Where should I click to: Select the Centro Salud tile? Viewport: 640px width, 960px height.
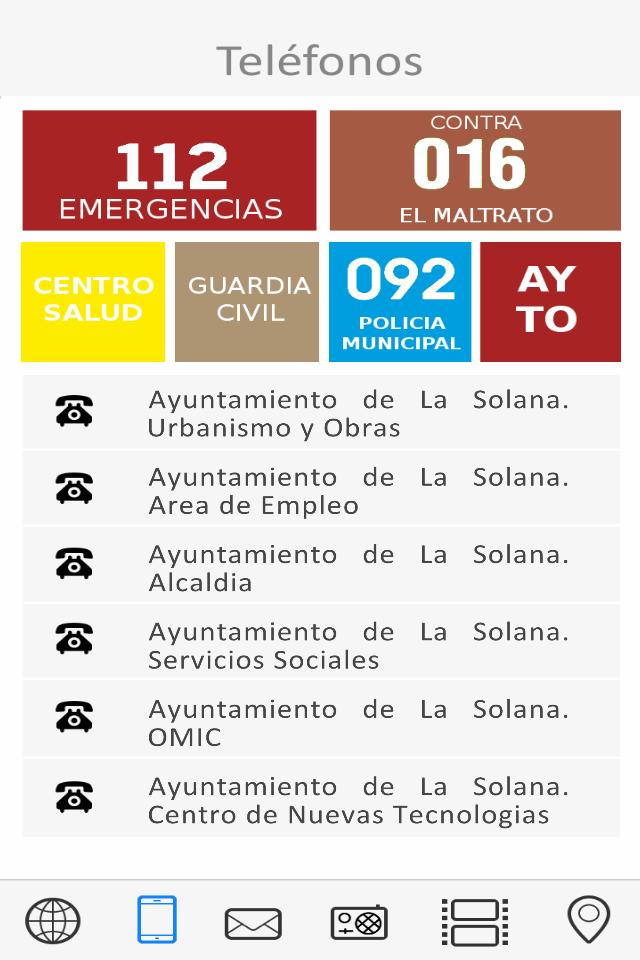coord(93,301)
